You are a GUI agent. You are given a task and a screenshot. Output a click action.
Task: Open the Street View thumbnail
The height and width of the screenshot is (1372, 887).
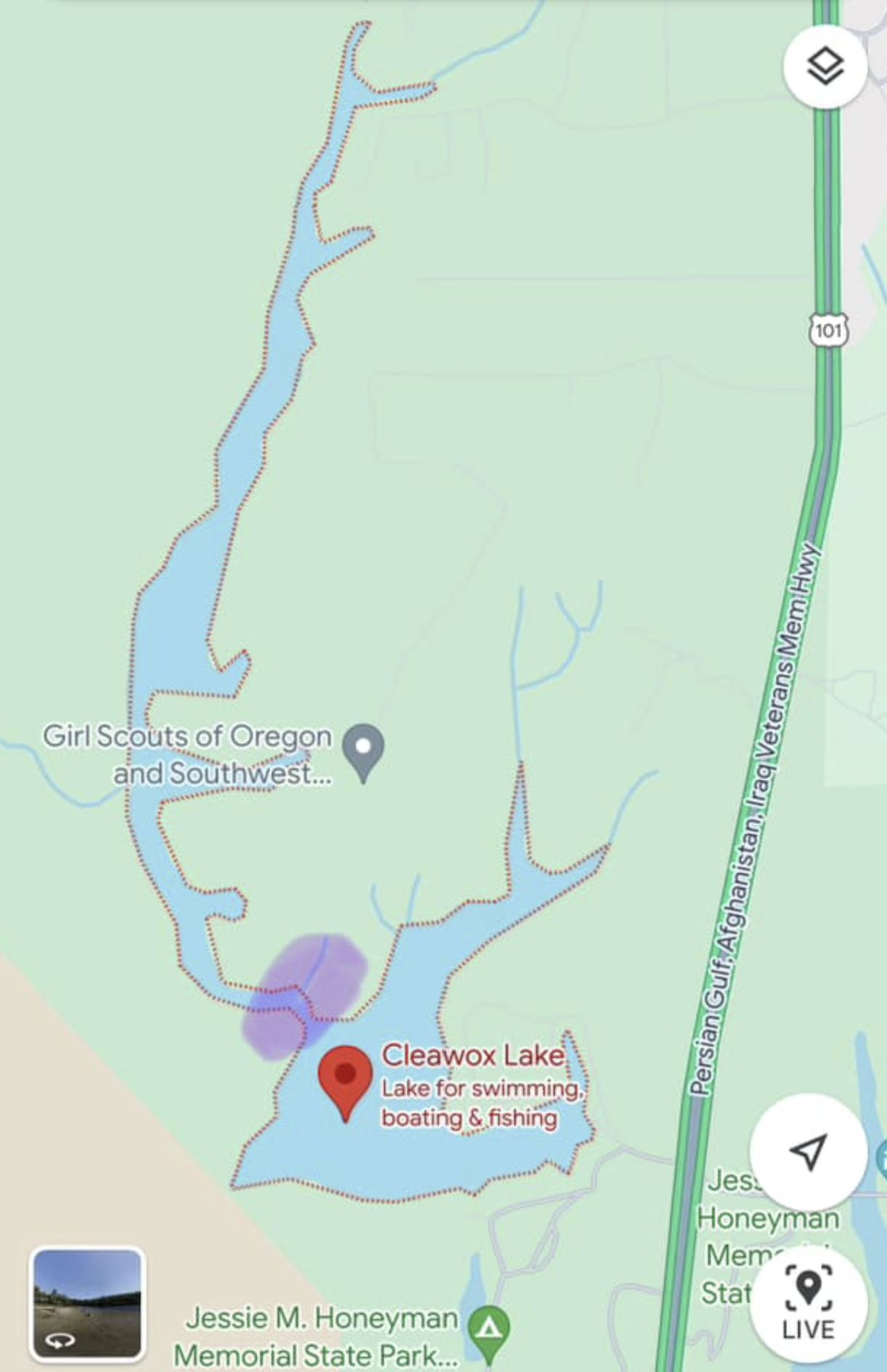coord(87,1304)
